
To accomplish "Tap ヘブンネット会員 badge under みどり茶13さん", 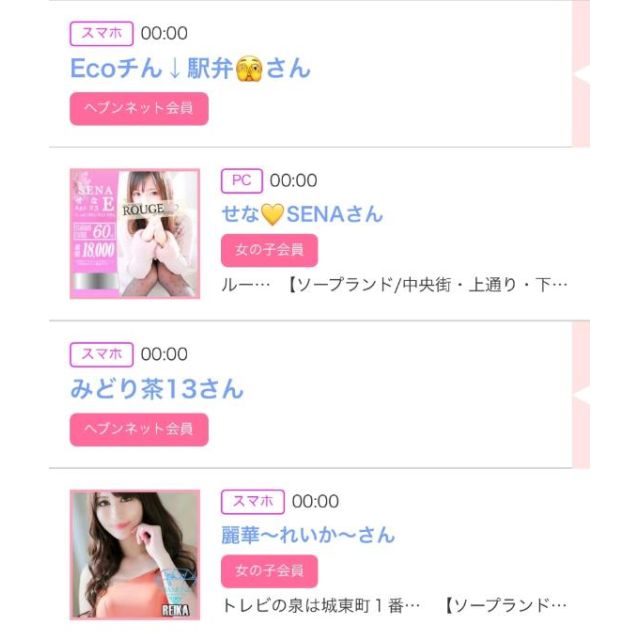I will 139,429.
